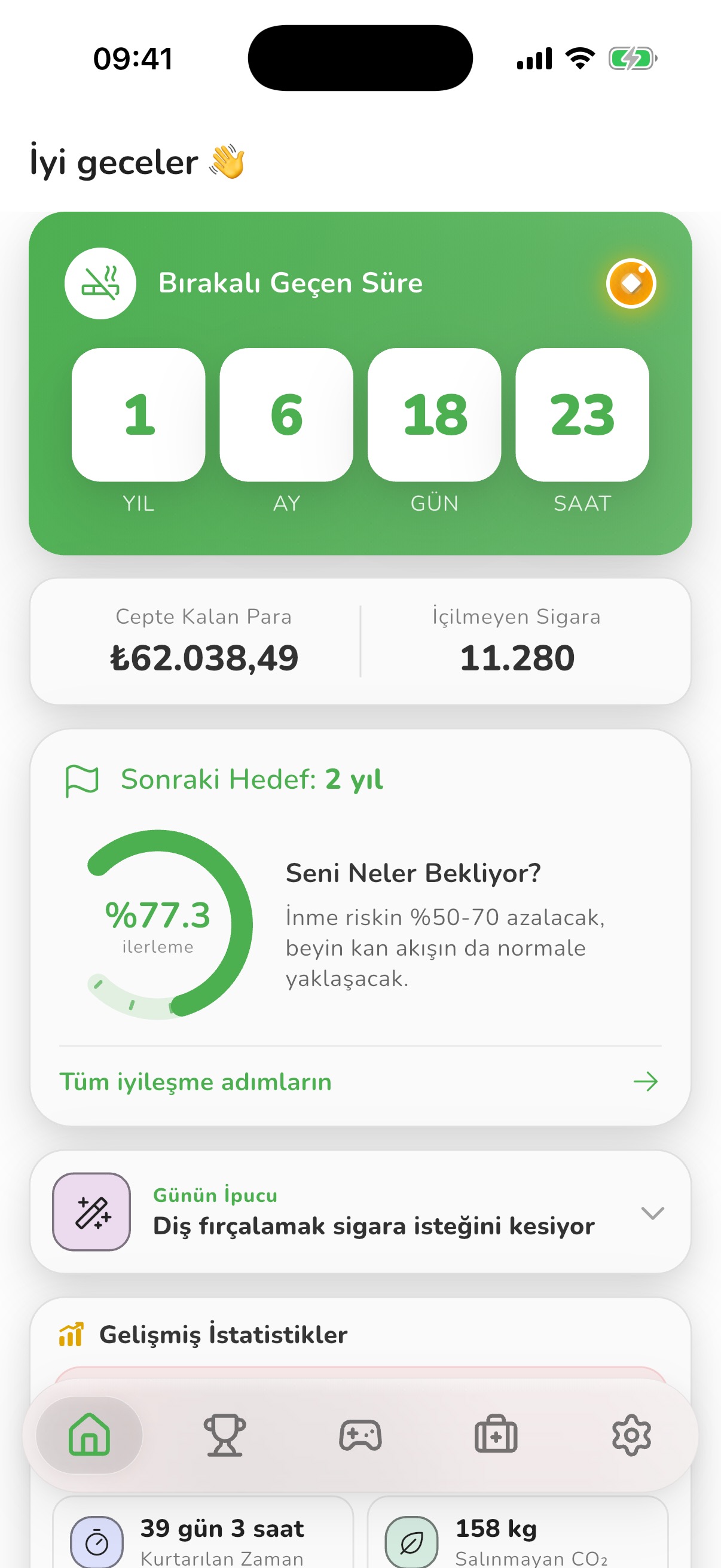The image size is (721, 1568).
Task: Switch to the Home tab
Action: click(90, 1435)
